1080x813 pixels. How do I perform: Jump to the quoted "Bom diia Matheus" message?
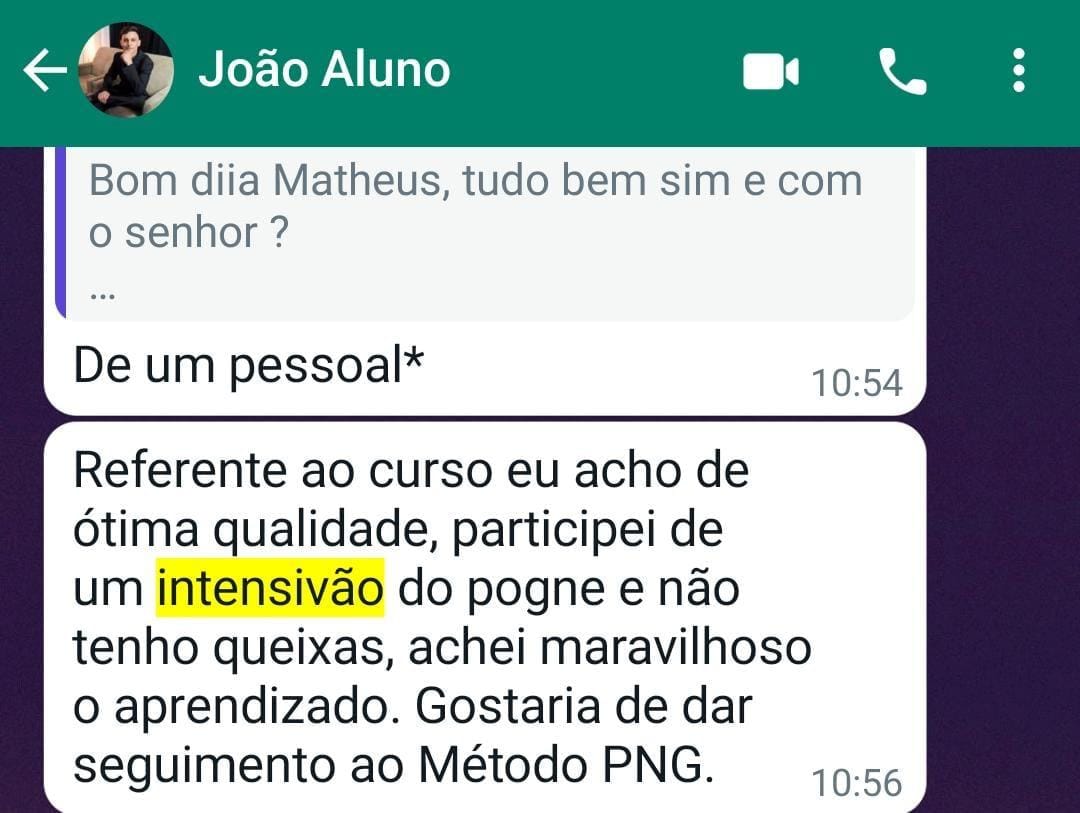pyautogui.click(x=486, y=233)
